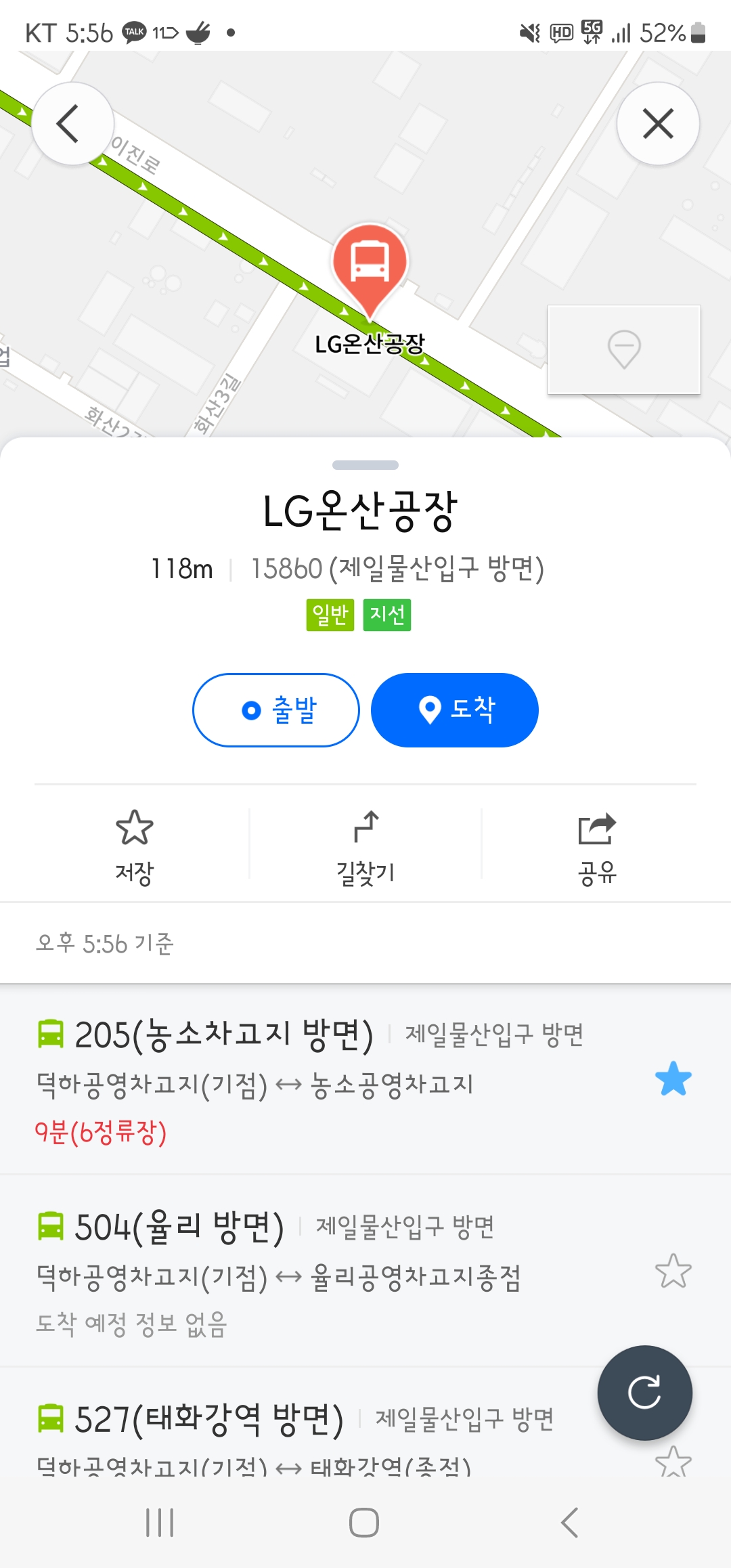This screenshot has width=731, height=1568.
Task: Tap the system home button
Action: [364, 1523]
